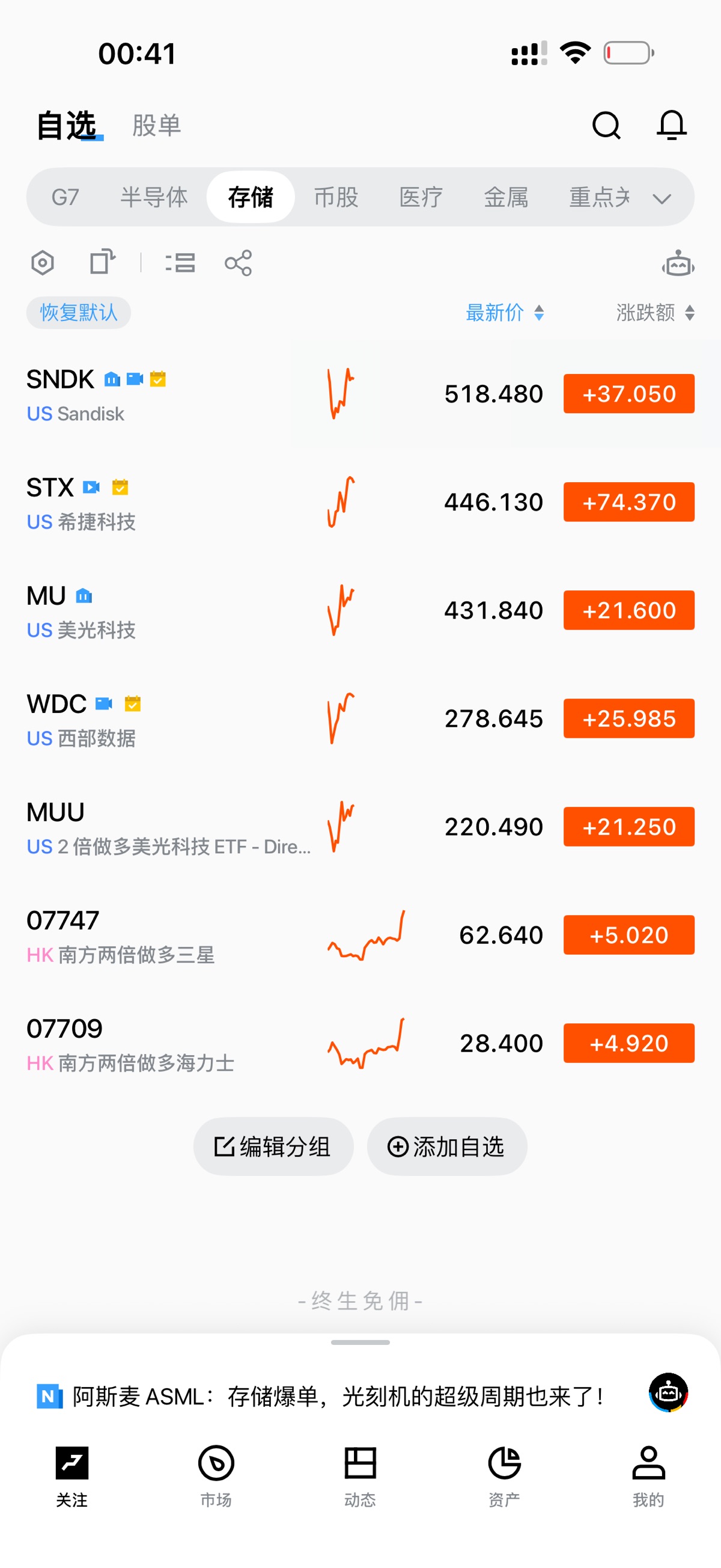Select the 币股 watchlist group
This screenshot has width=721, height=1568.
point(336,197)
